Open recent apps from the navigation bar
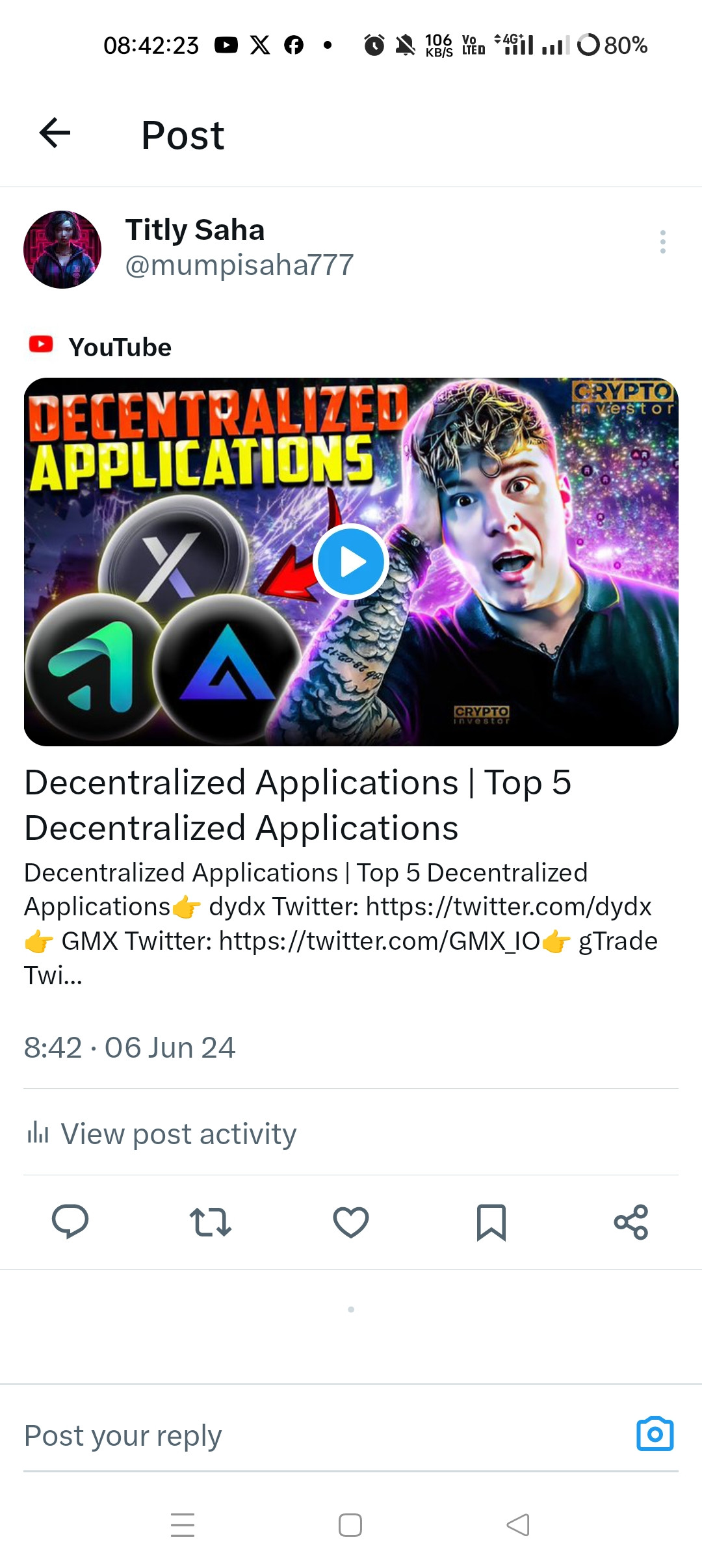702x1568 pixels. pos(183,1524)
